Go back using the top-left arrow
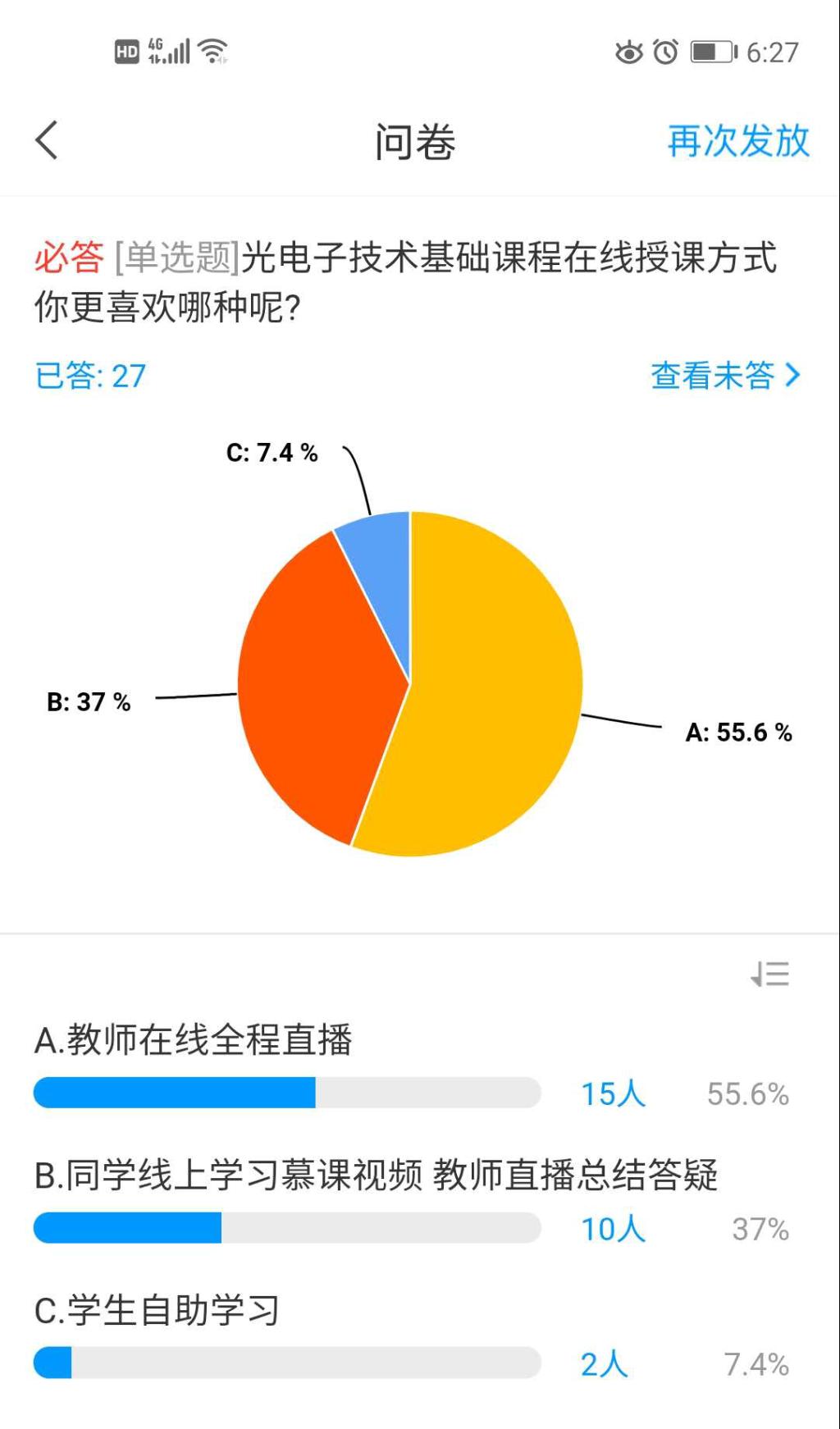Image resolution: width=840 pixels, height=1429 pixels. 48,140
